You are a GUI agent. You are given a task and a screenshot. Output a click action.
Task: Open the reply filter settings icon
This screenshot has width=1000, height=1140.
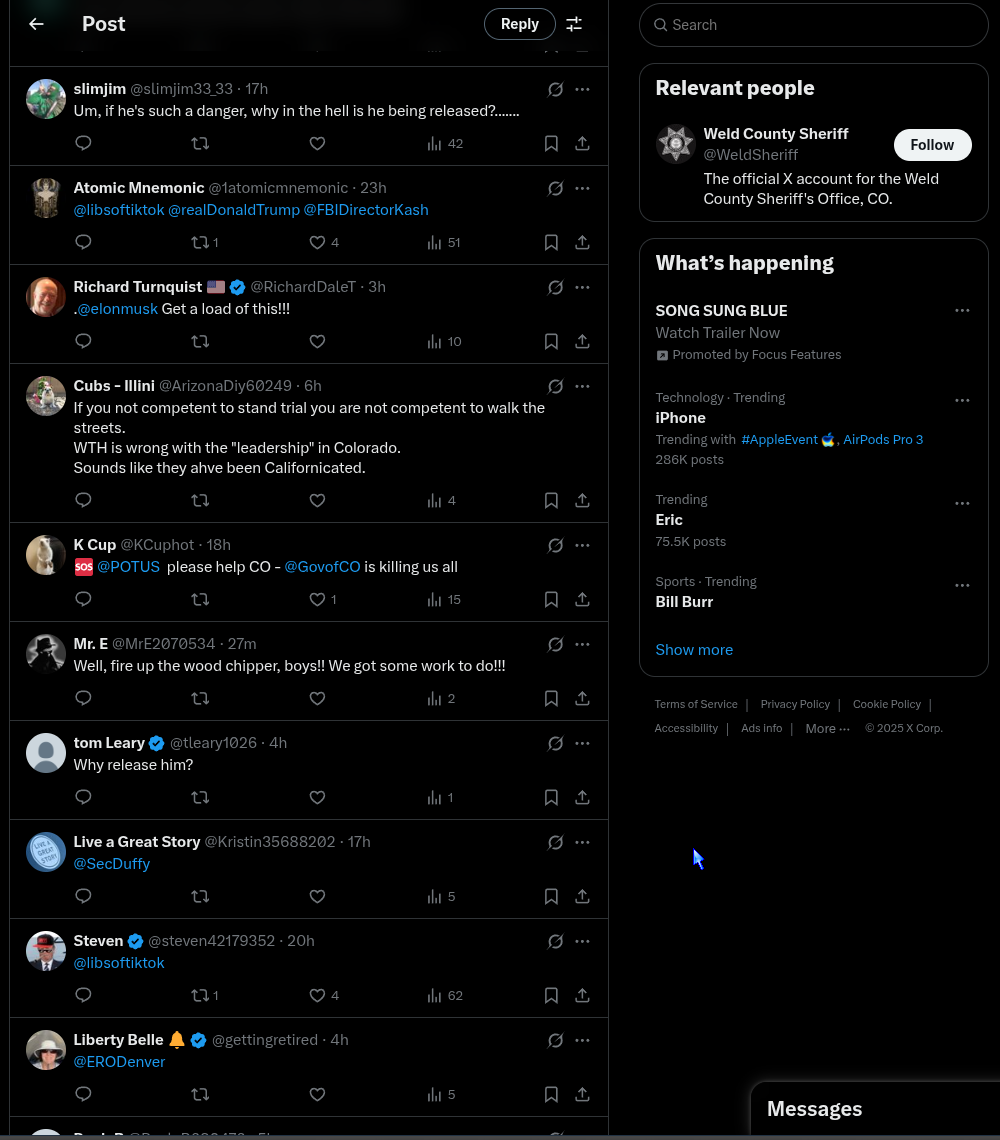pyautogui.click(x=574, y=24)
